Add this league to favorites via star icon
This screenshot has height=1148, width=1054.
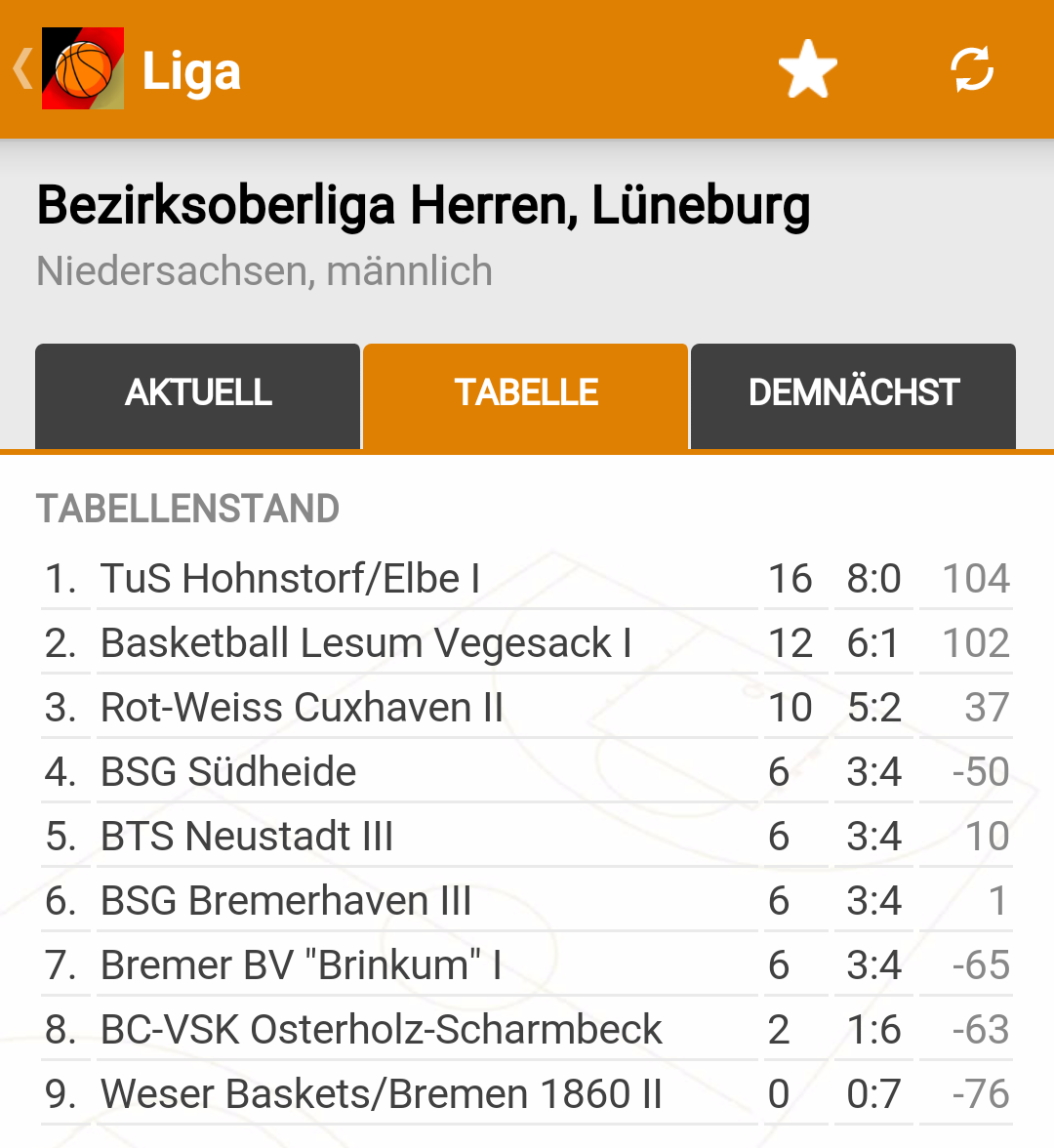pos(807,67)
